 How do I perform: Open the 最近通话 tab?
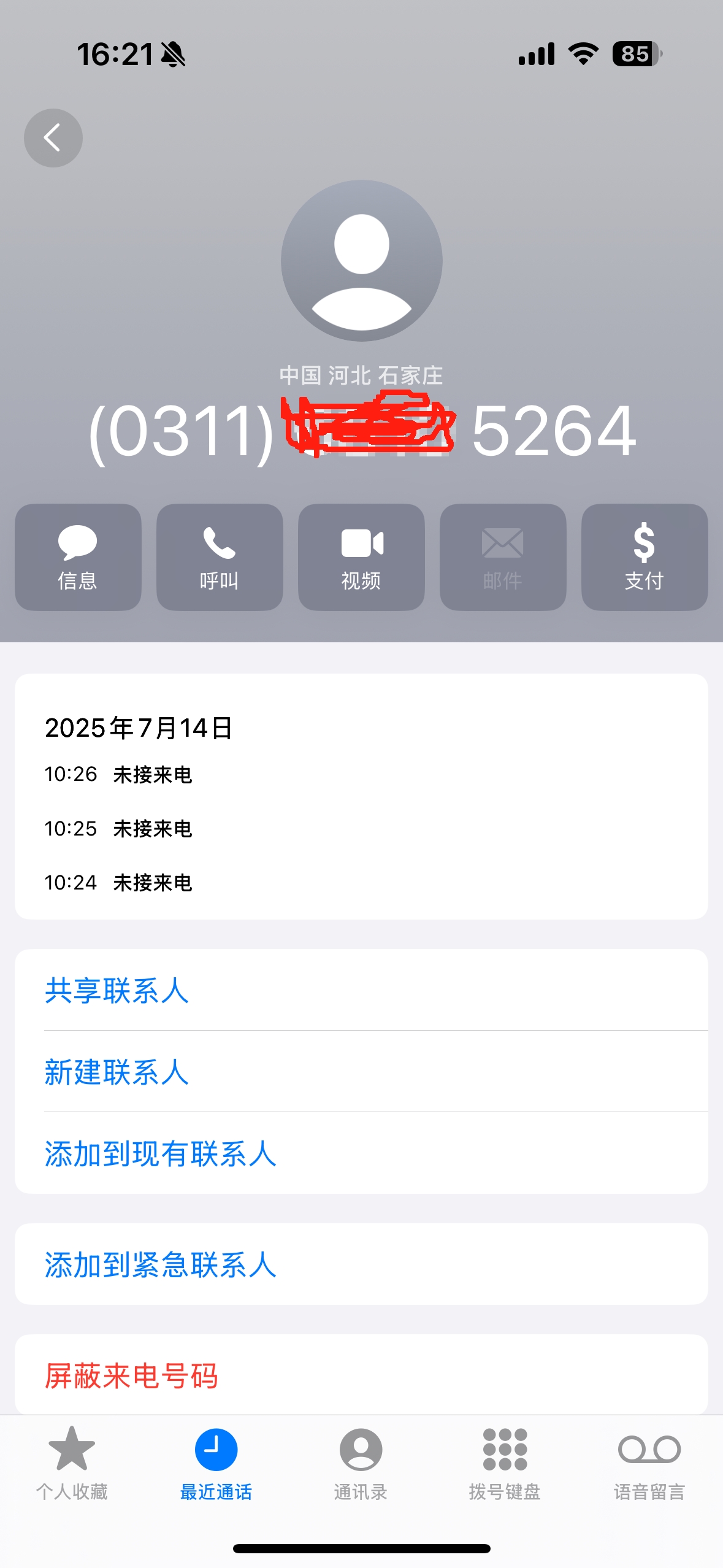[x=216, y=1463]
